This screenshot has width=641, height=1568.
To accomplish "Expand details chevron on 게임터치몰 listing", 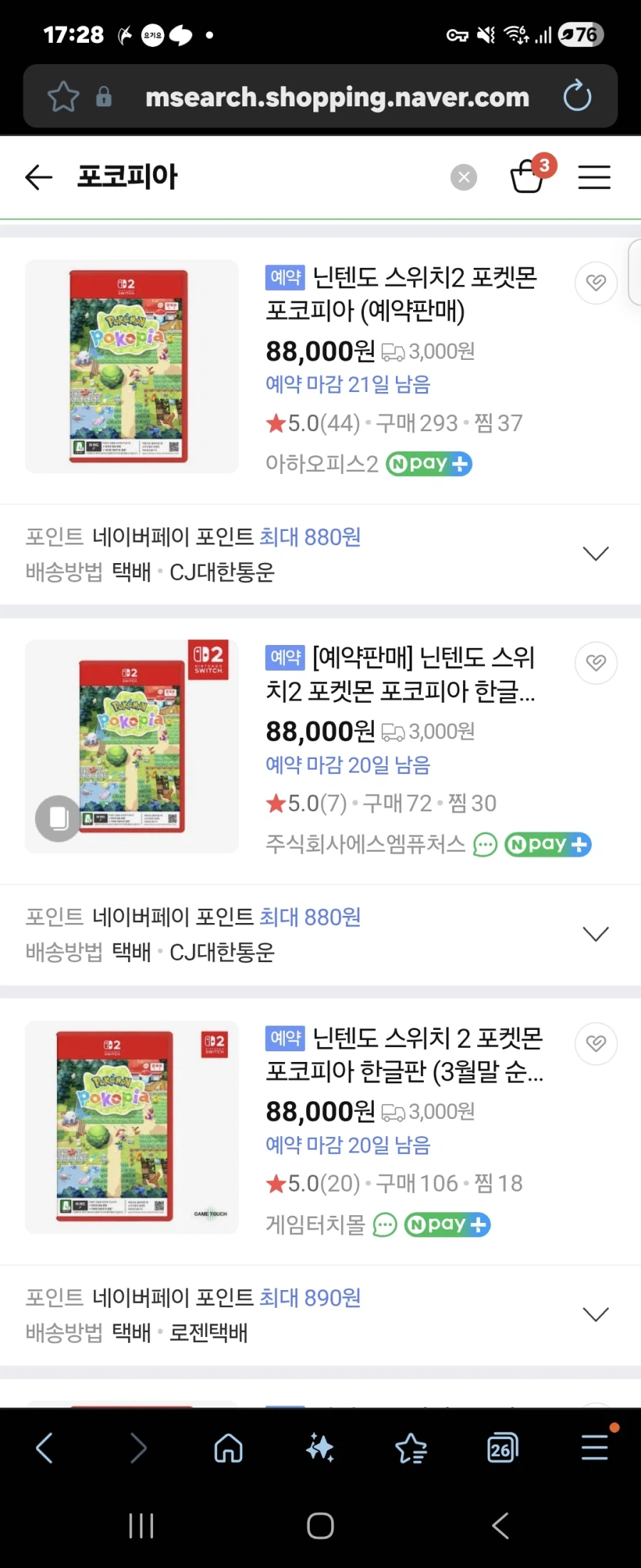I will [x=595, y=1314].
